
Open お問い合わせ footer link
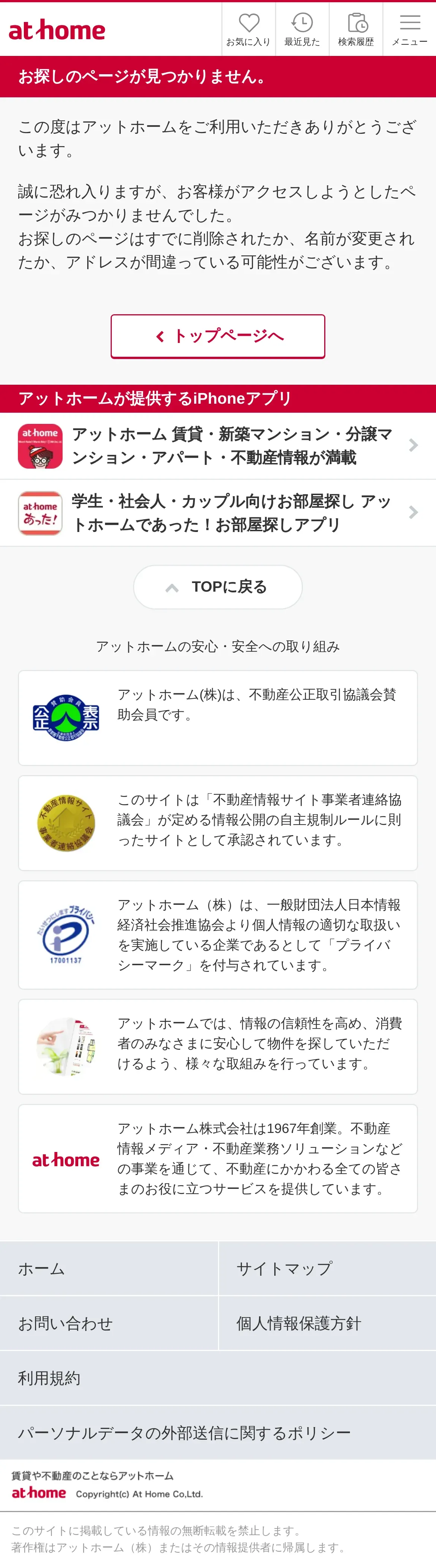click(x=108, y=1323)
